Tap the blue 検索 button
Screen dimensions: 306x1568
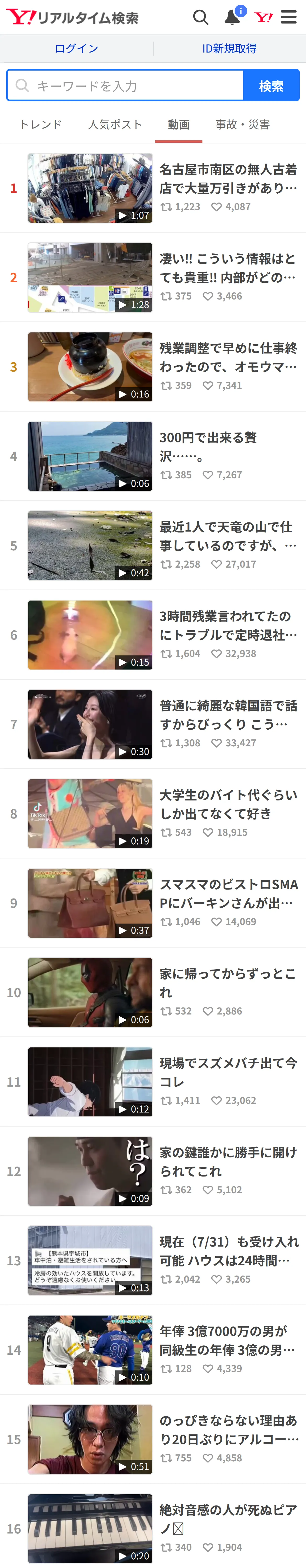point(271,85)
